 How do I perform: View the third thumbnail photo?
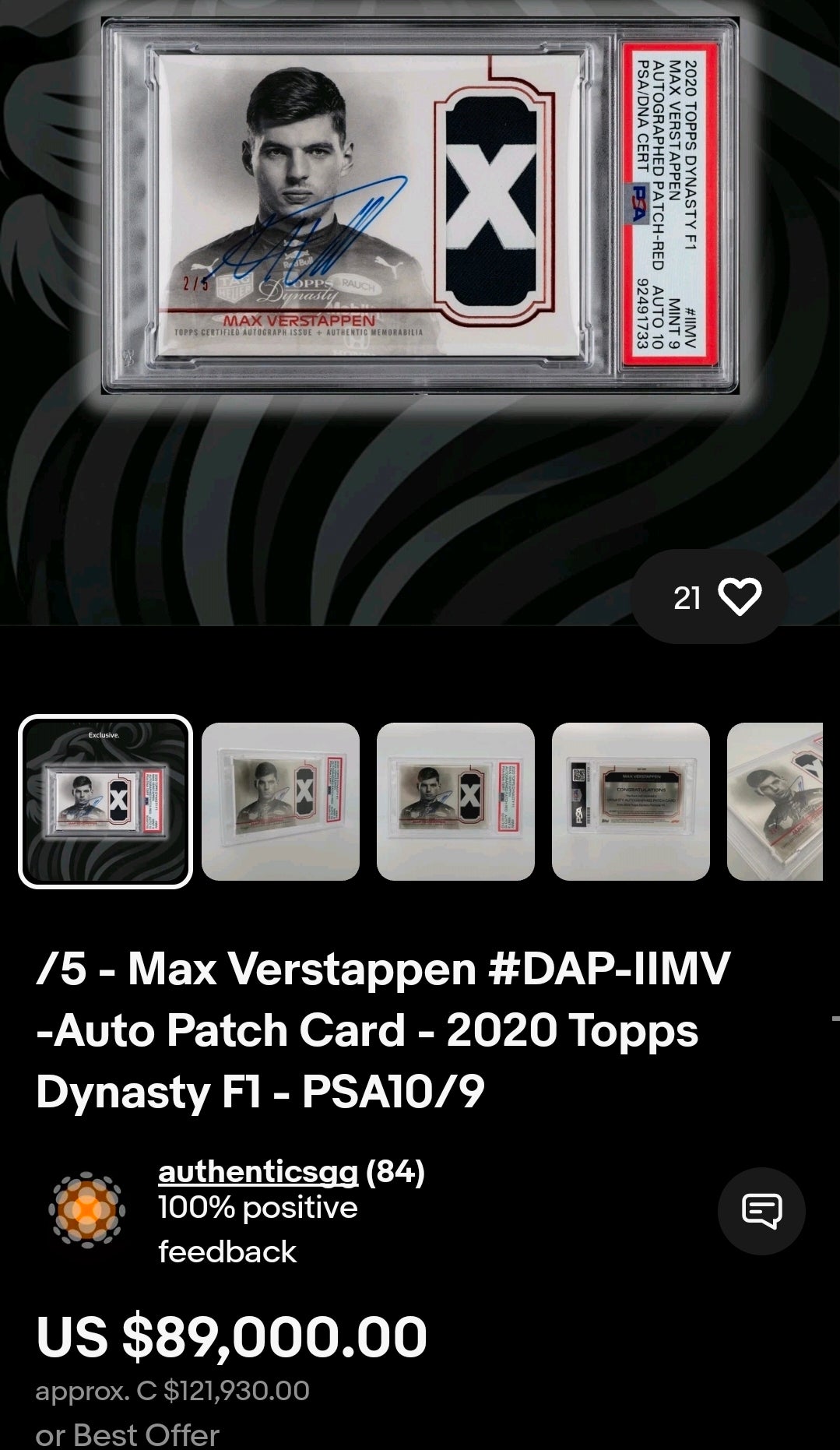click(x=455, y=801)
